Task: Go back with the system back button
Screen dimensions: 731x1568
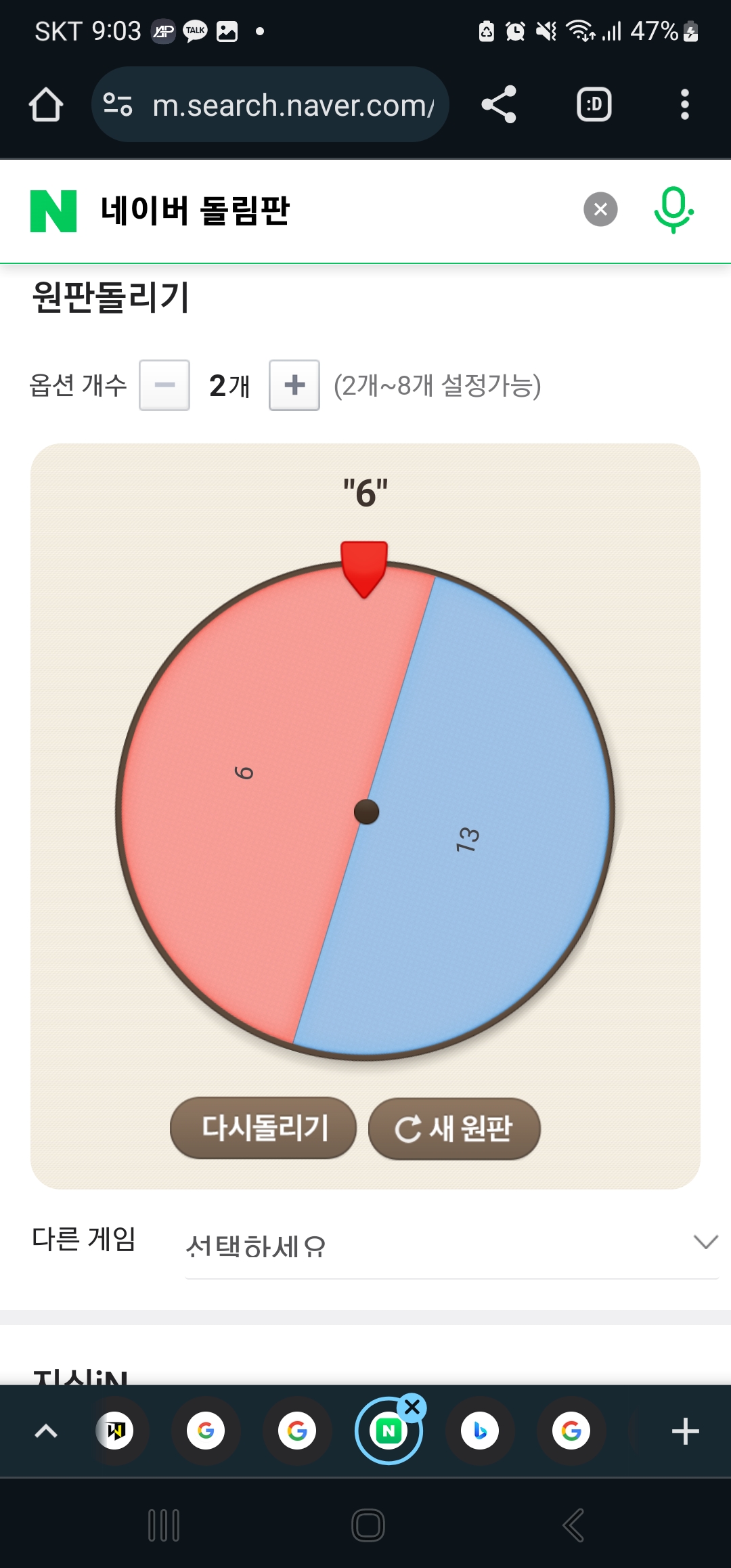Action: tap(573, 1525)
